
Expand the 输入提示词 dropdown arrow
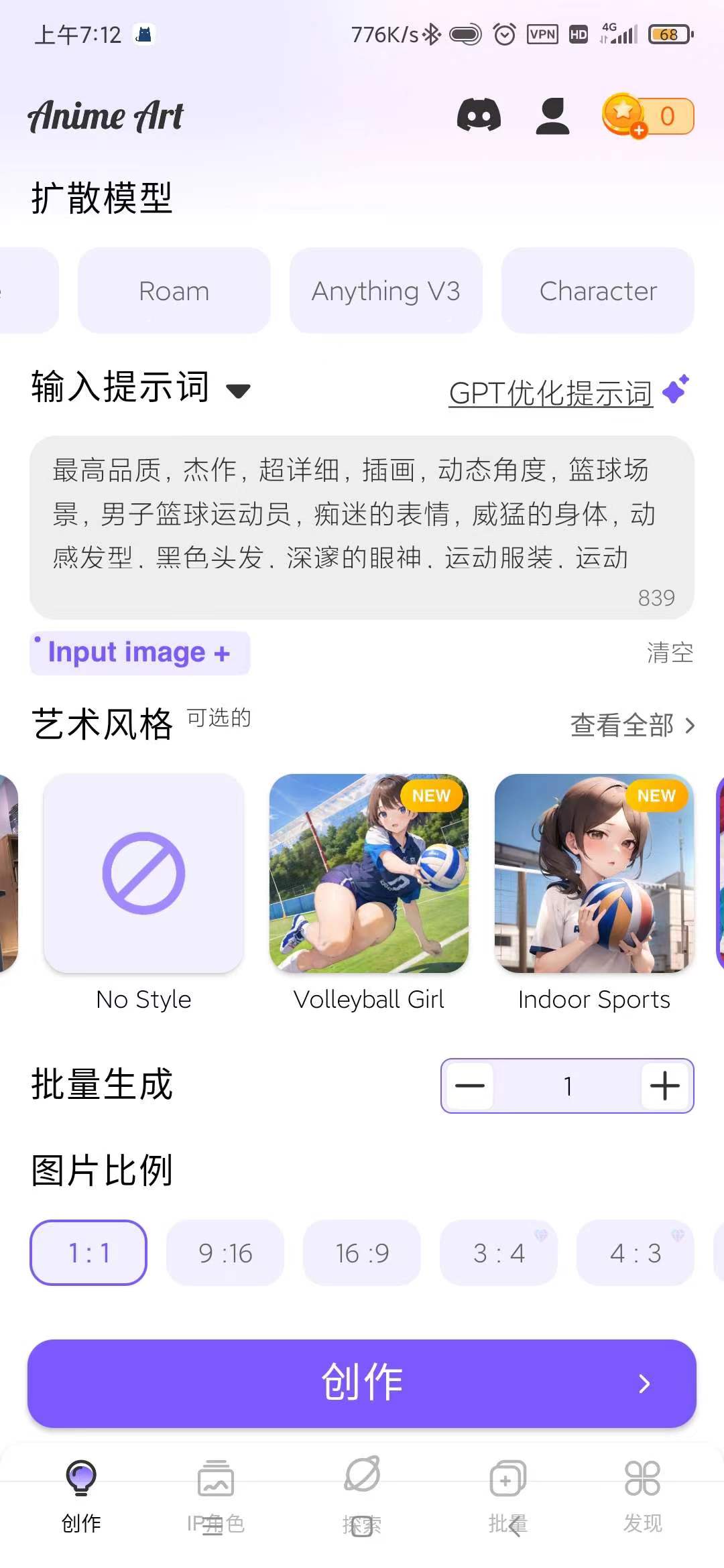coord(239,391)
